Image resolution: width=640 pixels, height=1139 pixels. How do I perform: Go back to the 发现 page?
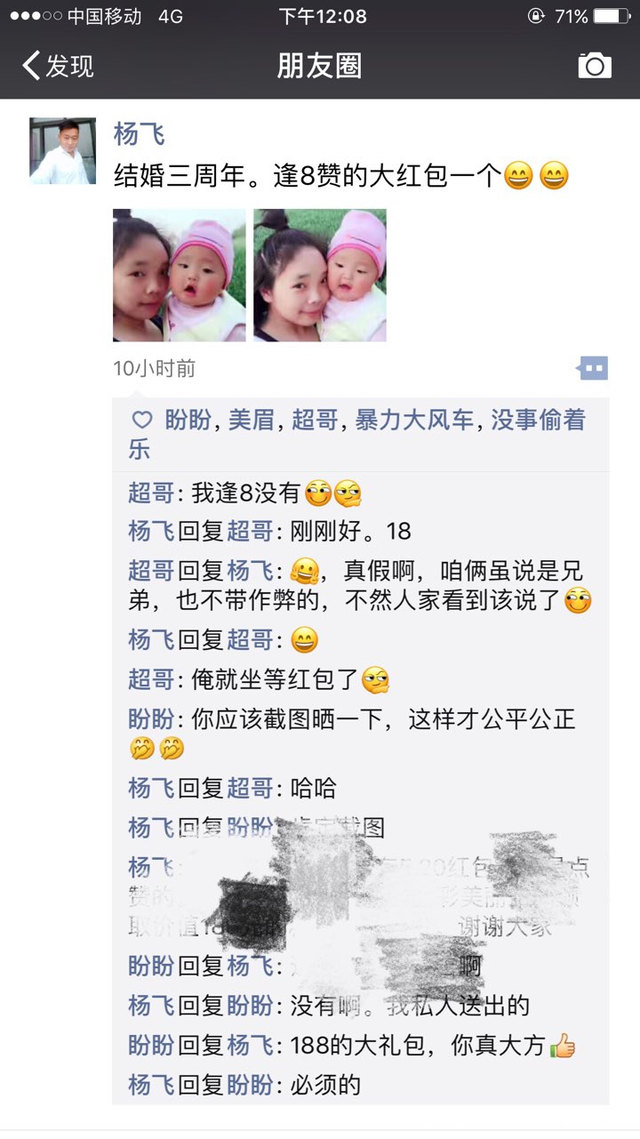[58, 66]
